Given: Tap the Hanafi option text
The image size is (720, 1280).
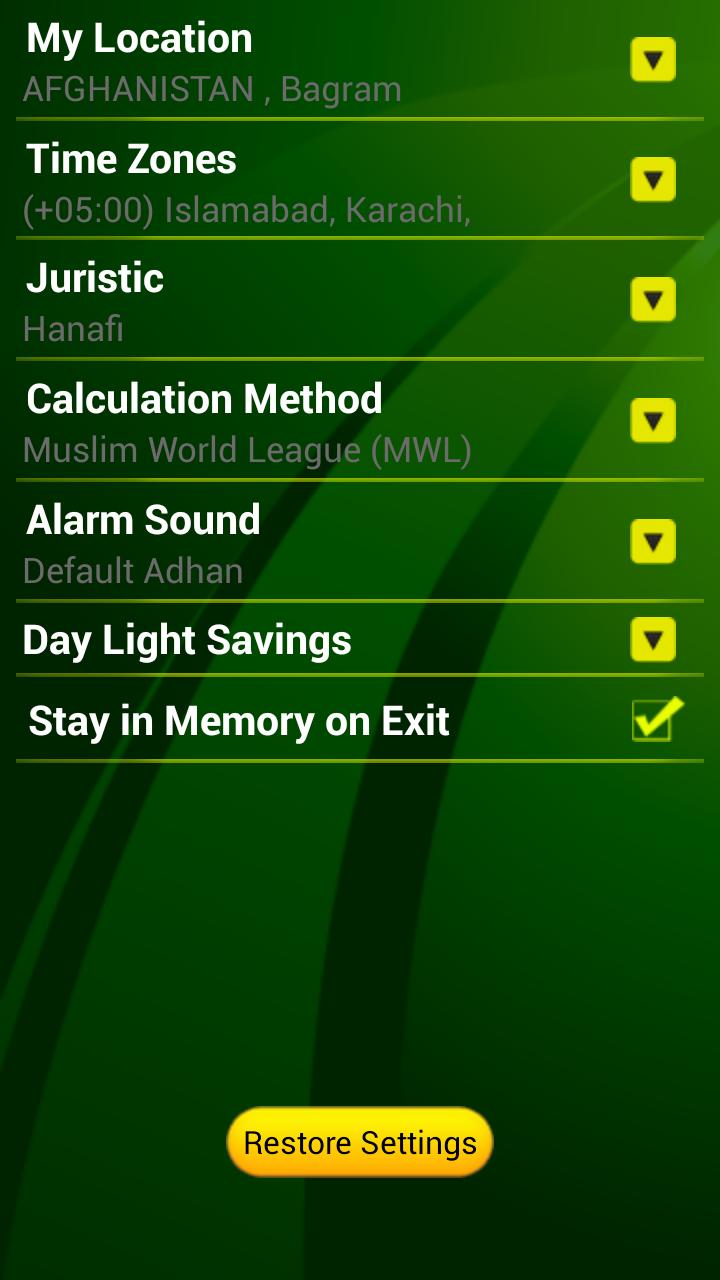Looking at the screenshot, I should [x=72, y=328].
